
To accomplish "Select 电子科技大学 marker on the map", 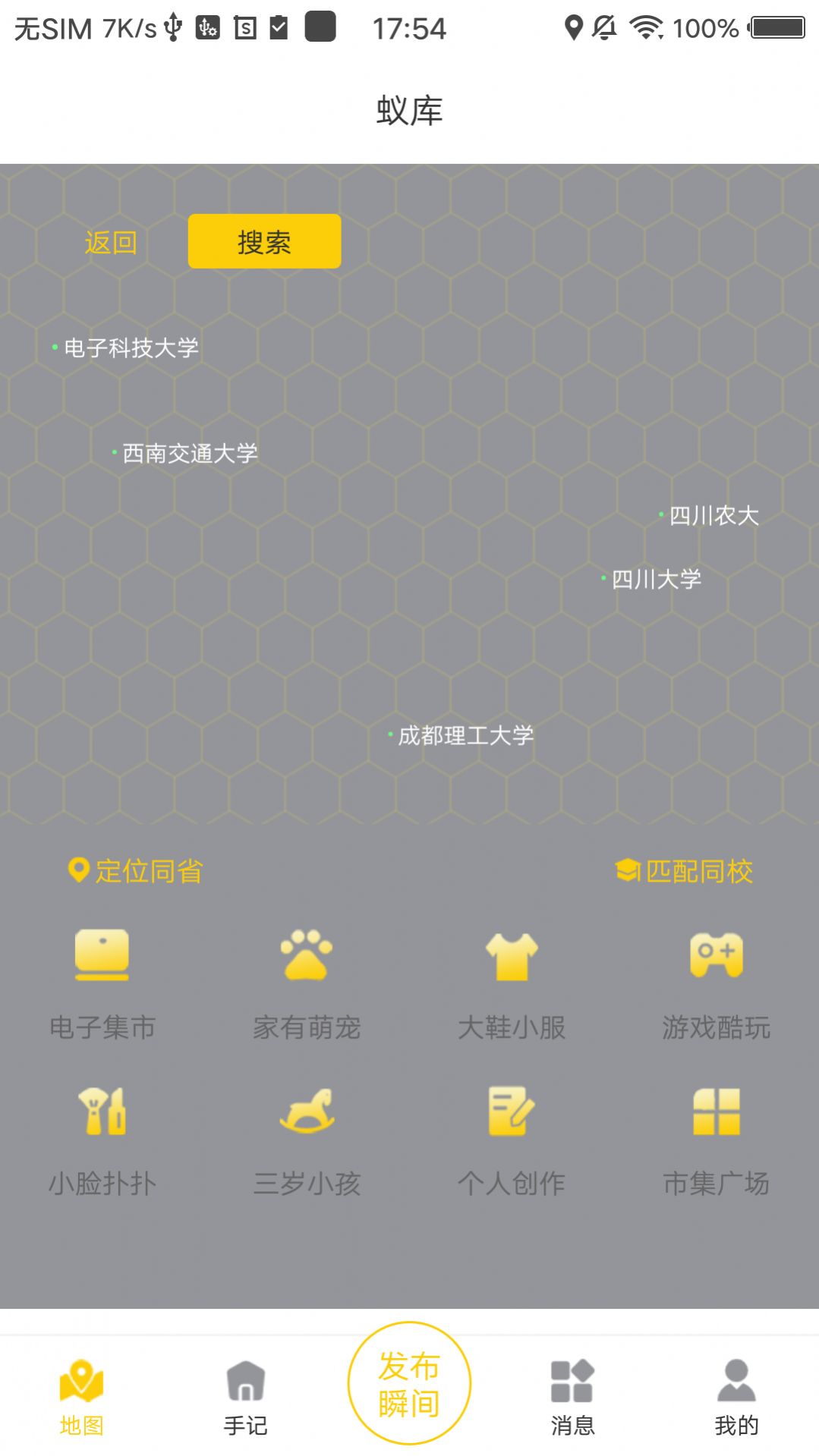I will (131, 348).
